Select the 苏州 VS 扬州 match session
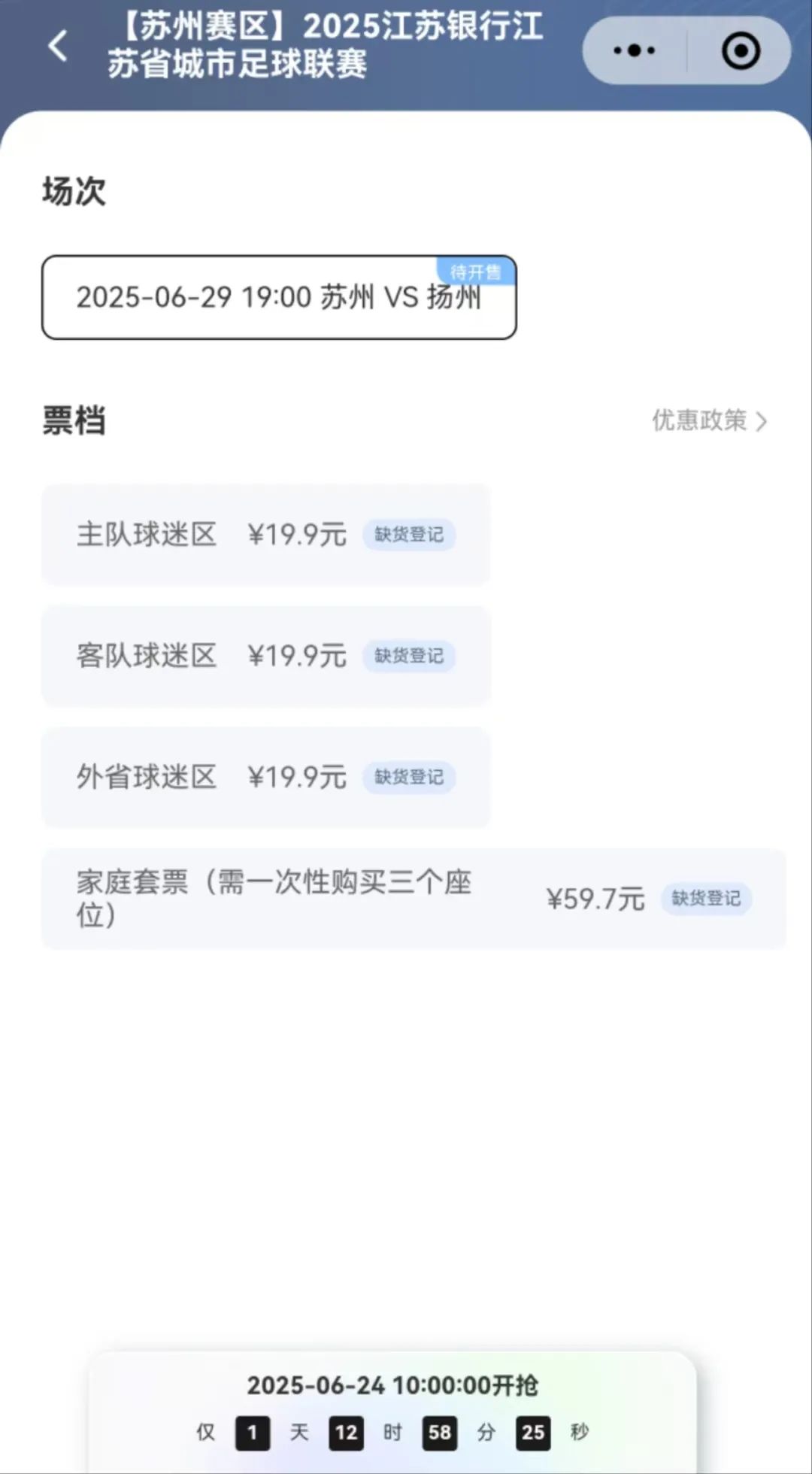This screenshot has width=812, height=1474. click(x=279, y=297)
